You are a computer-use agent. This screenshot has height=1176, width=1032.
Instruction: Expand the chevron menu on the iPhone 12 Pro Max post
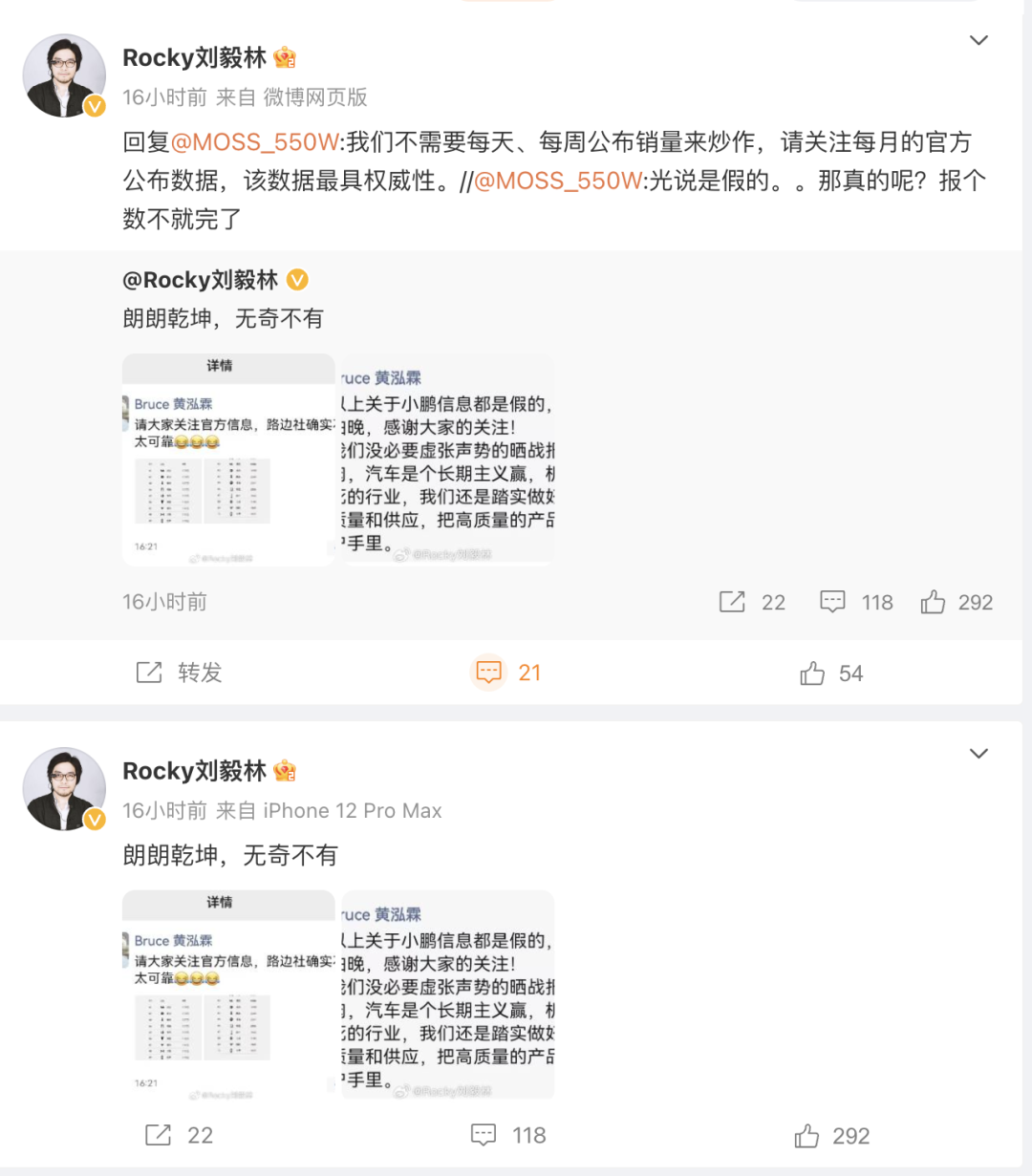978,754
